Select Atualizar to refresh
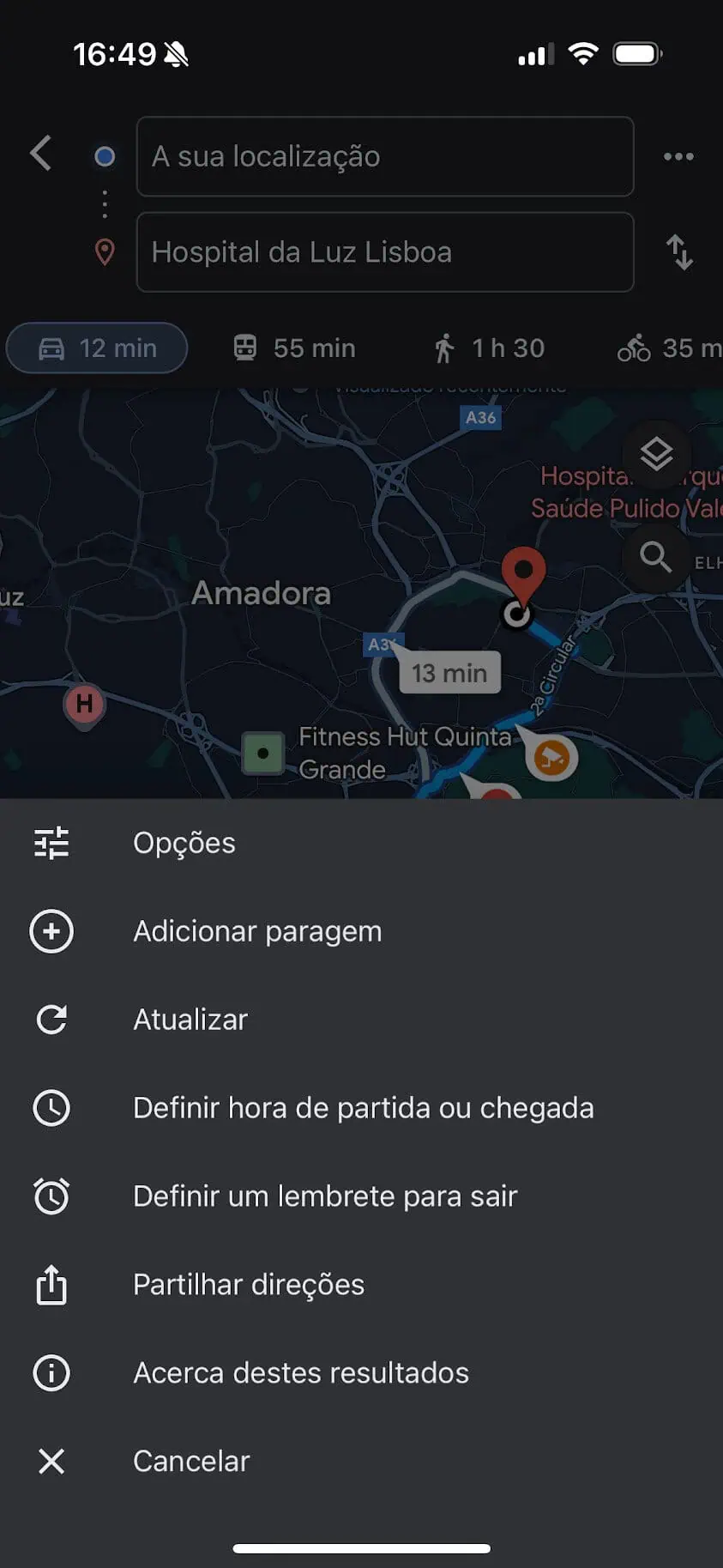 [x=361, y=1020]
